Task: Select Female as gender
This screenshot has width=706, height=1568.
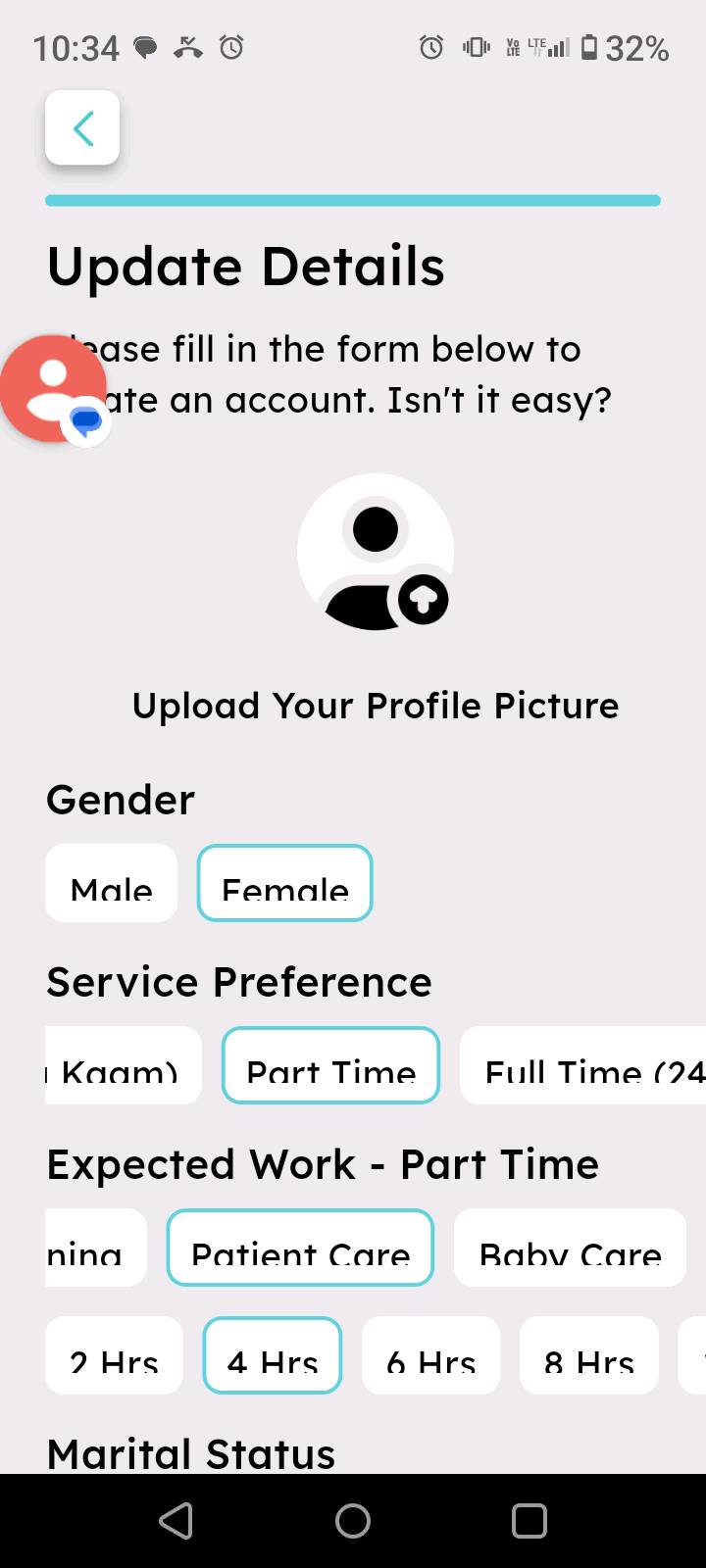Action: 285,883
